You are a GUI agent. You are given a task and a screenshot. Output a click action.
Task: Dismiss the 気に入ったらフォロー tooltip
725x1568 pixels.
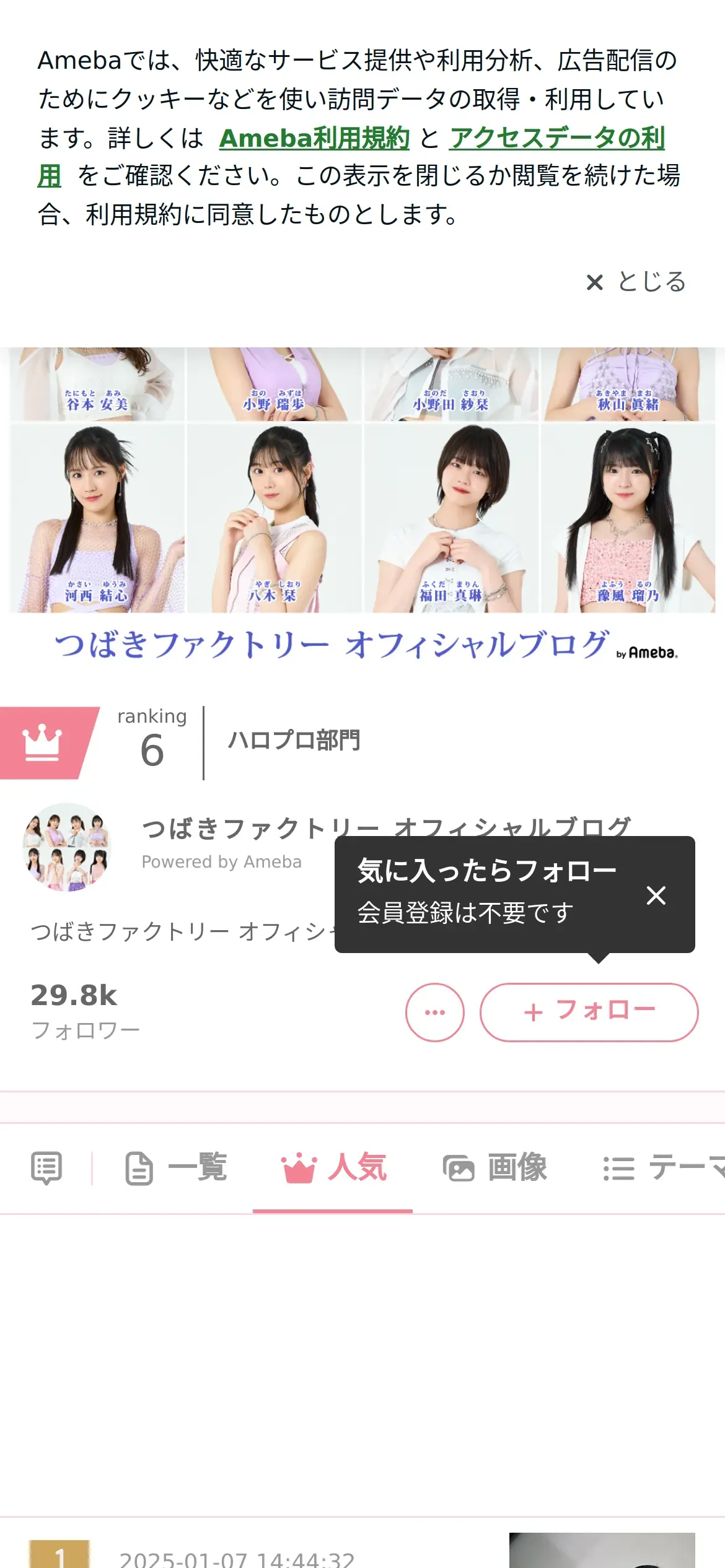(656, 895)
